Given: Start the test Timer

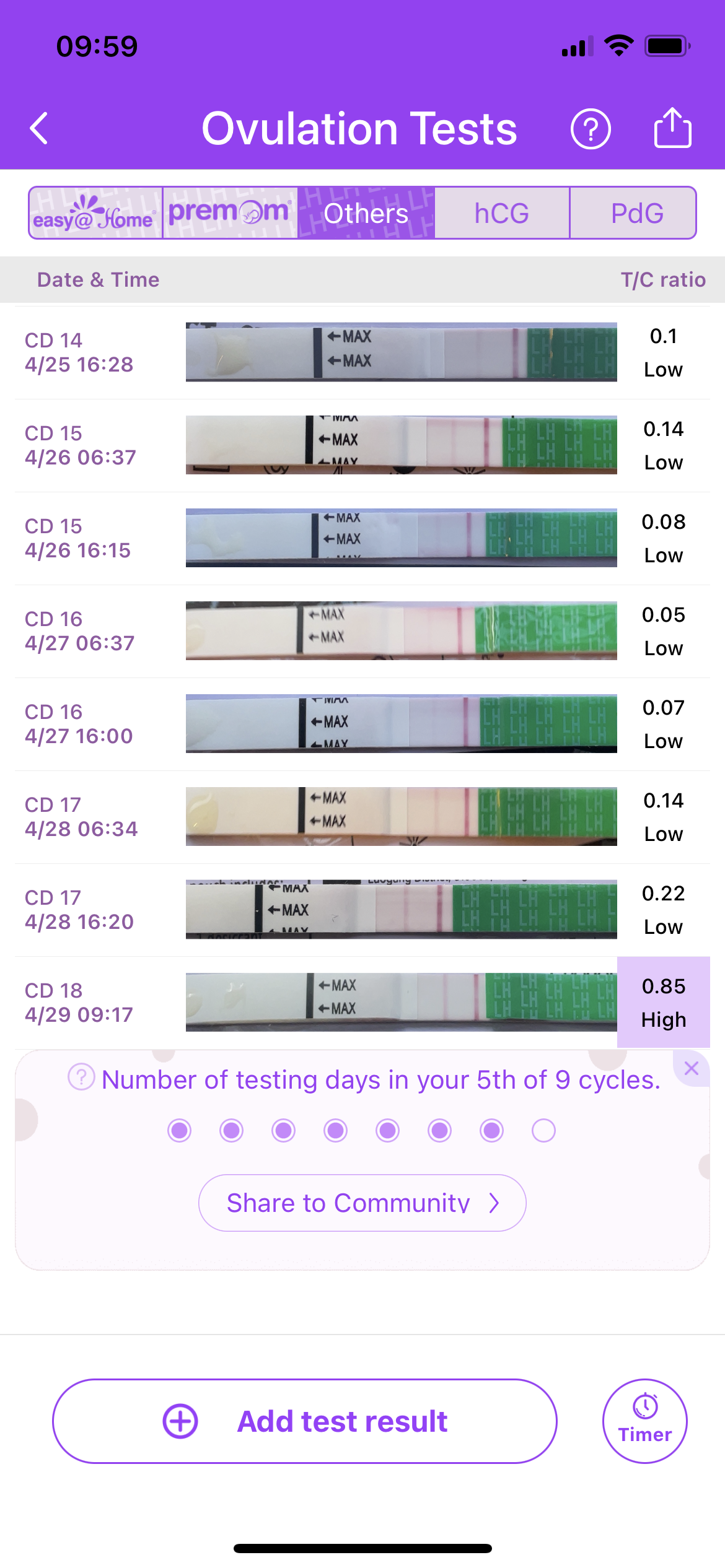Looking at the screenshot, I should click(645, 1421).
